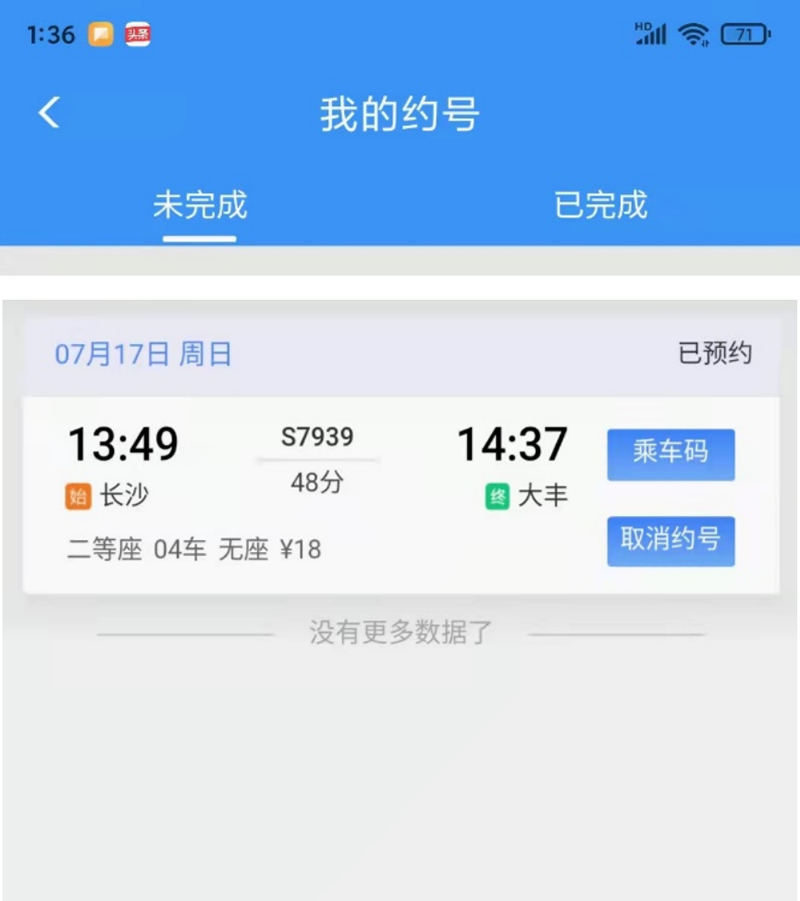Open the S7939 长沙 to 大丰 reservation card
Screen dimensions: 800x901
click(x=320, y=495)
